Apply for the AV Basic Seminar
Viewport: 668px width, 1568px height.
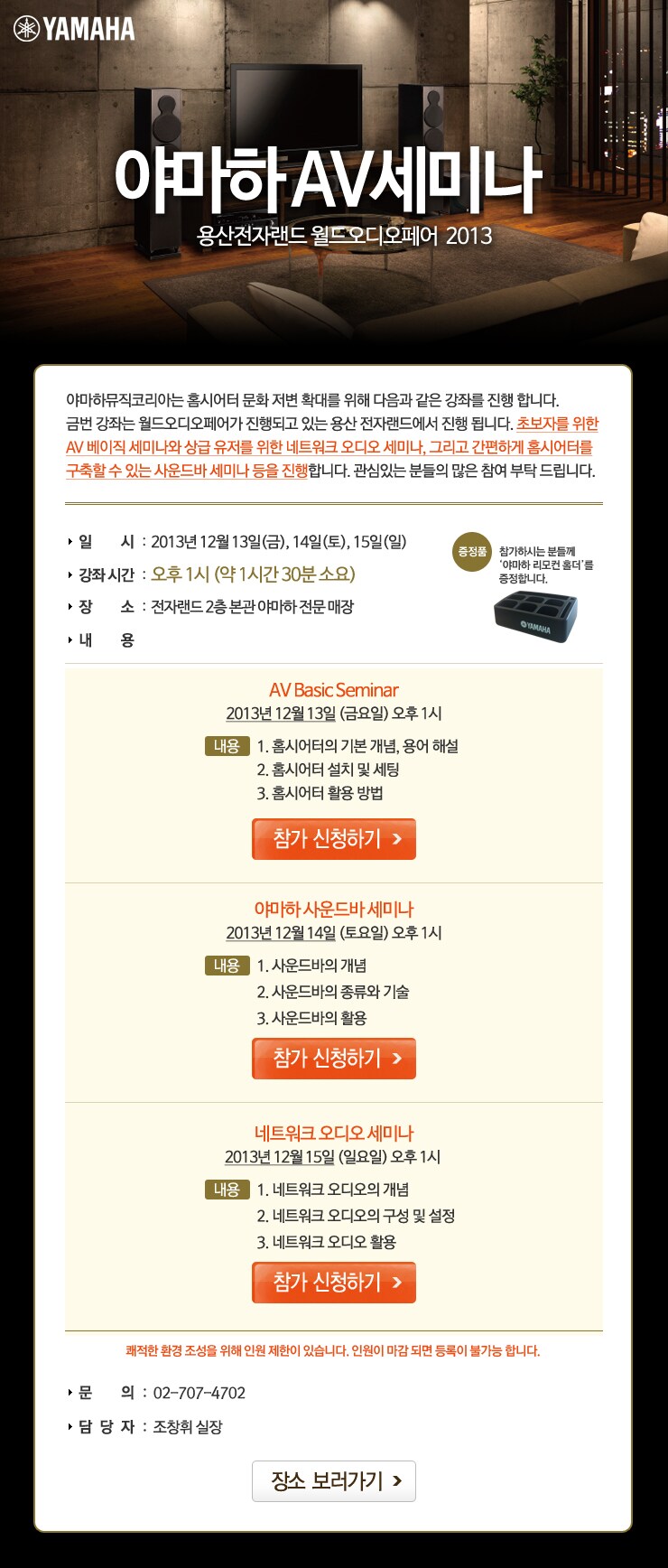tap(334, 838)
